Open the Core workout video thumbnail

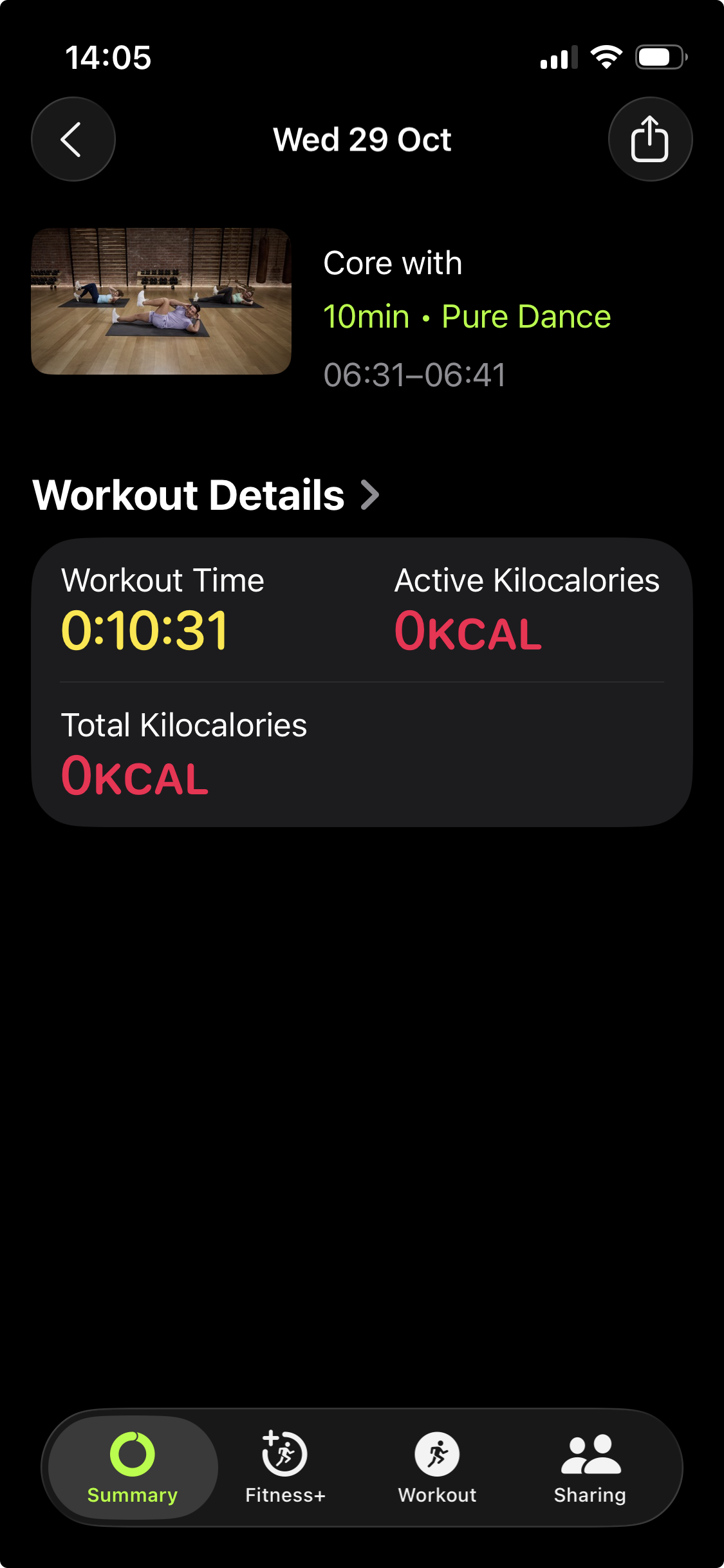(162, 301)
